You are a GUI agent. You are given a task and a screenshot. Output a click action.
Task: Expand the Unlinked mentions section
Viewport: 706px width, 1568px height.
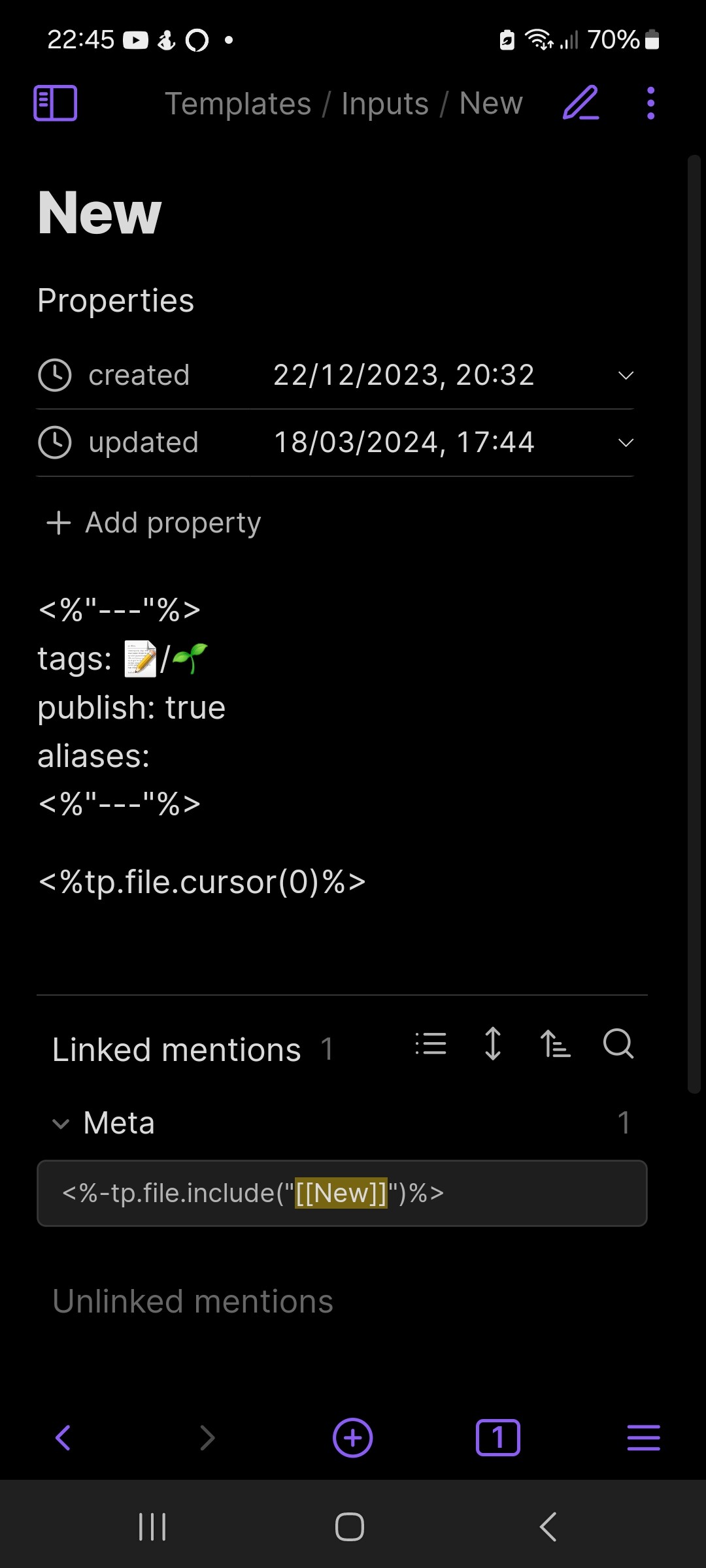(193, 1301)
